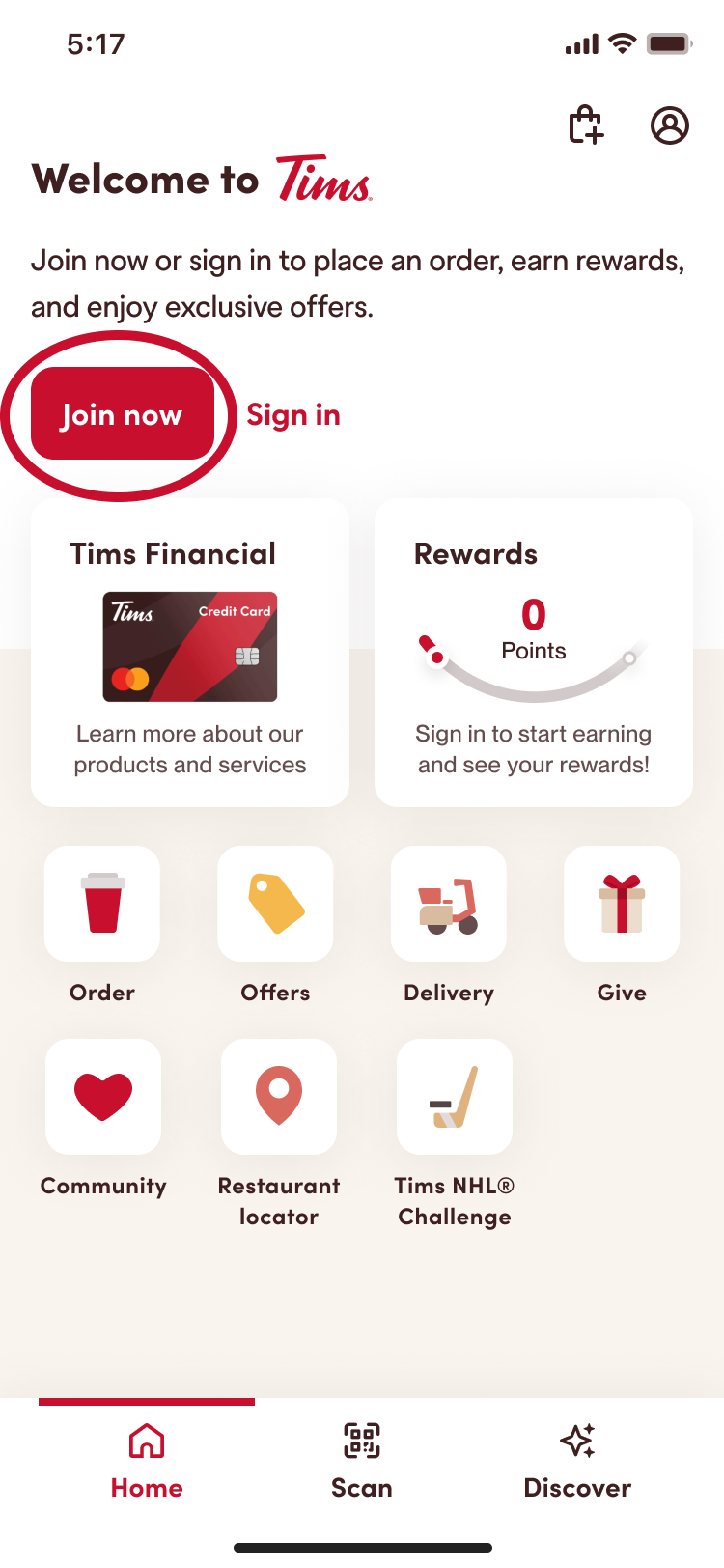Open the account profile icon

click(x=671, y=126)
